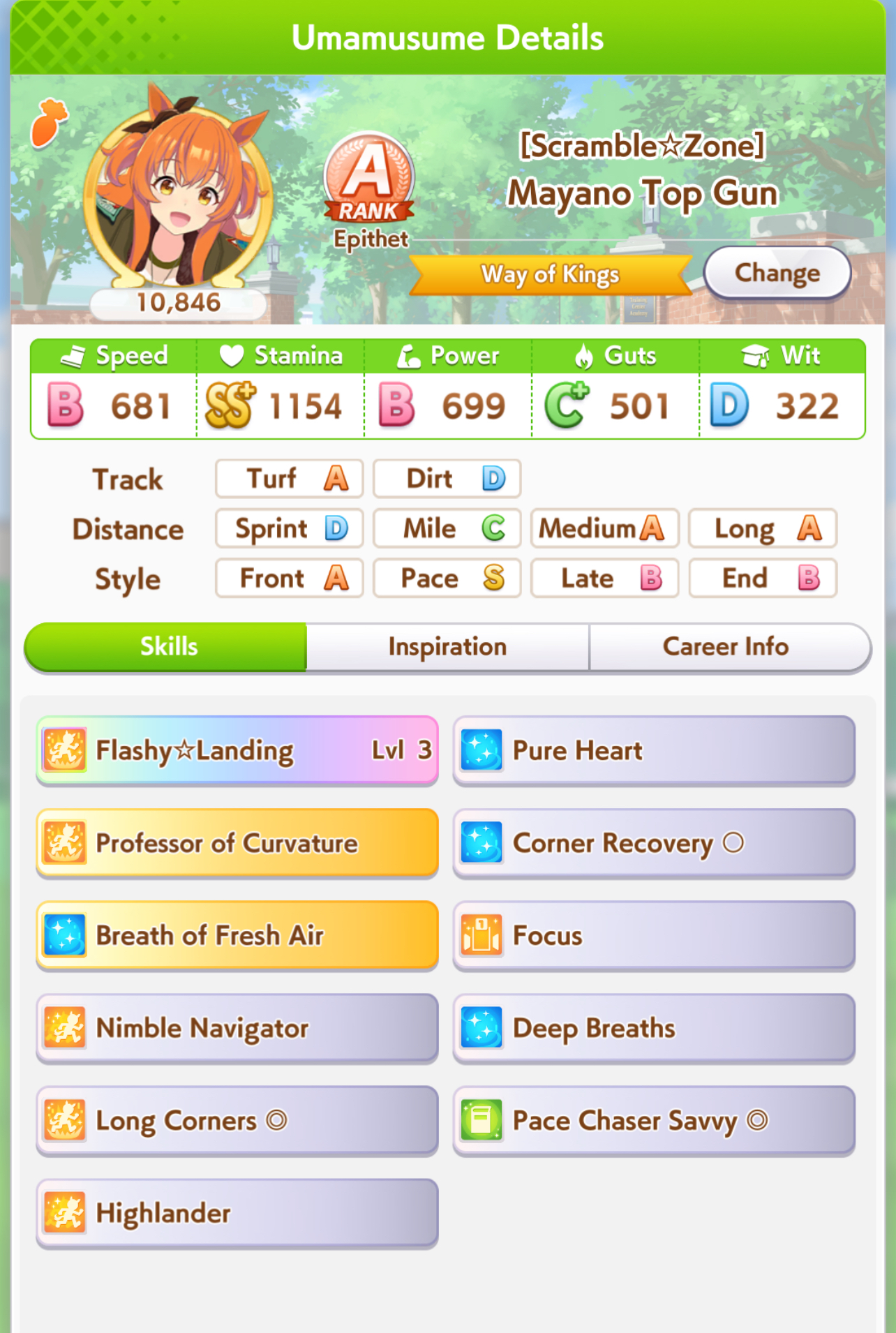This screenshot has width=896, height=1333.
Task: View the Pure Heart skill
Action: click(653, 750)
